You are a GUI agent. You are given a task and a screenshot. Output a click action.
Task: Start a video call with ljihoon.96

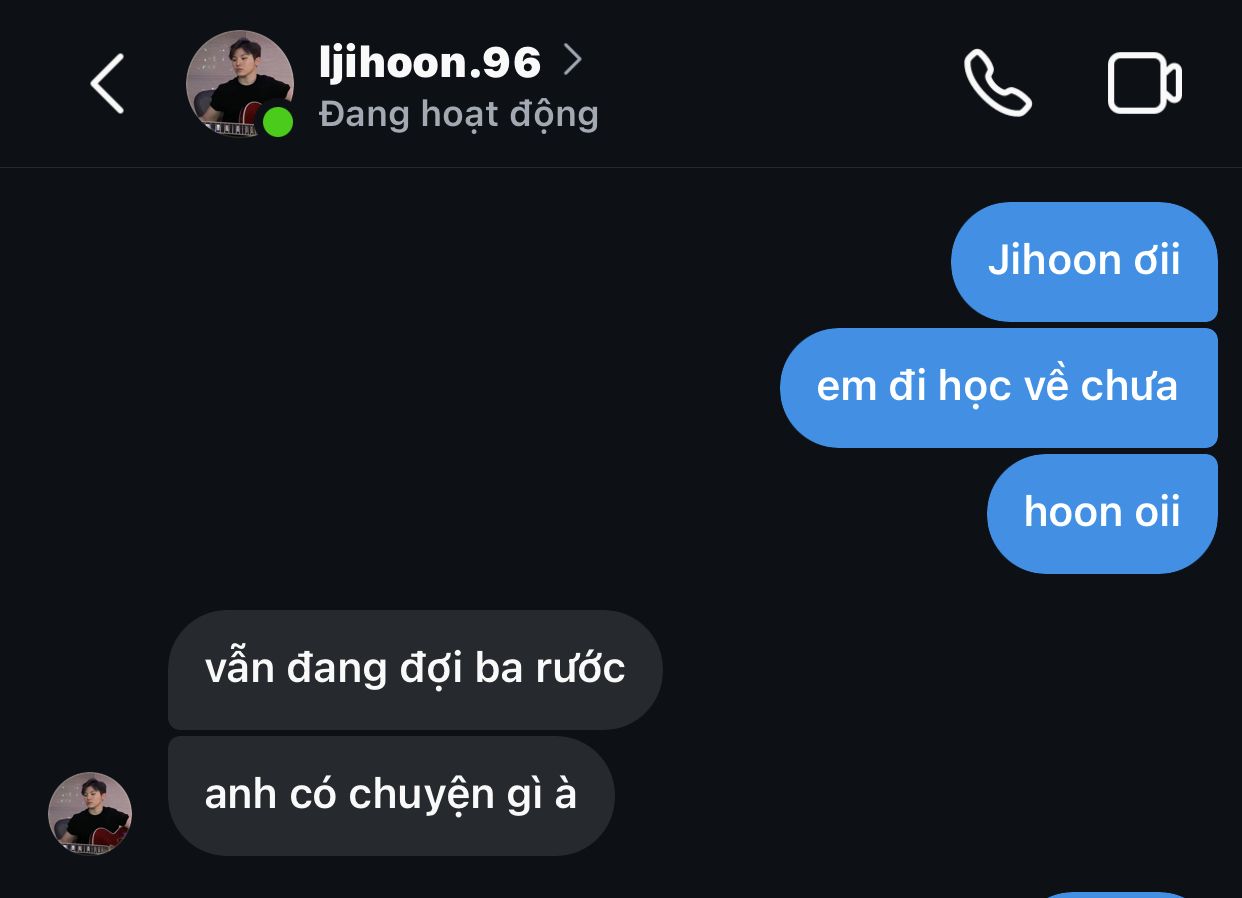coord(1144,84)
